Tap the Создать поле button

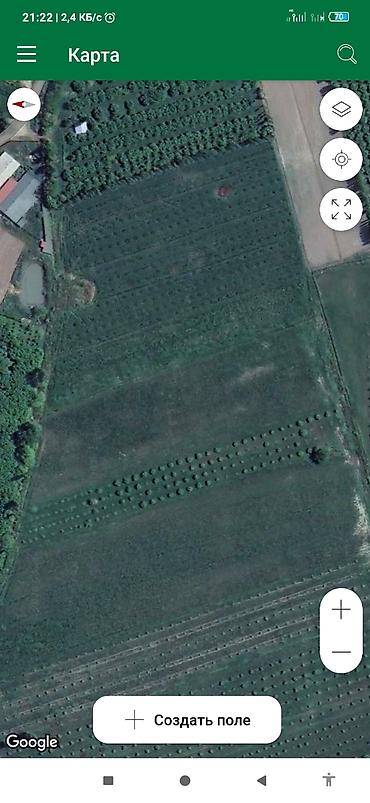click(187, 720)
